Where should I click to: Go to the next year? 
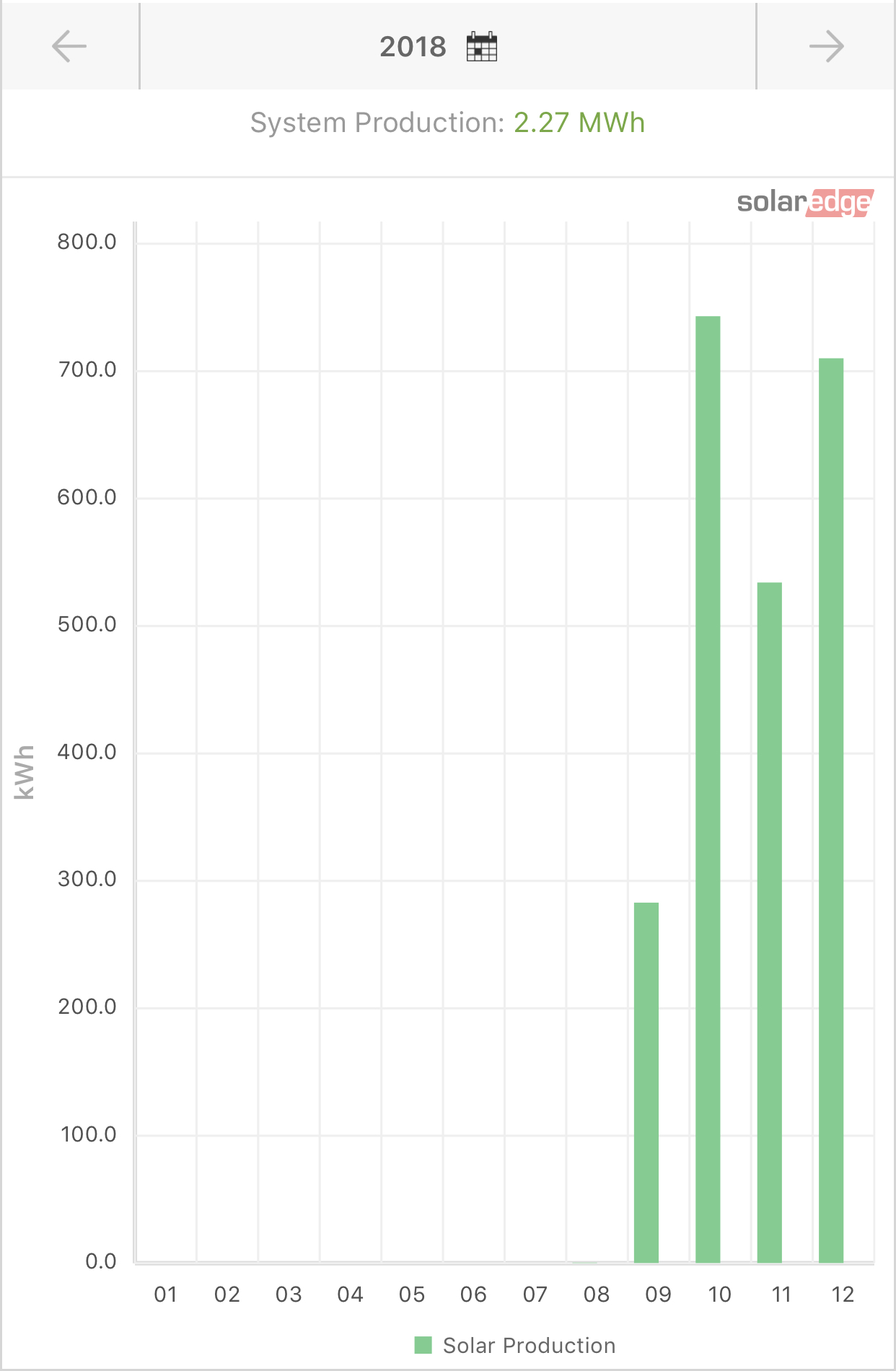point(825,46)
